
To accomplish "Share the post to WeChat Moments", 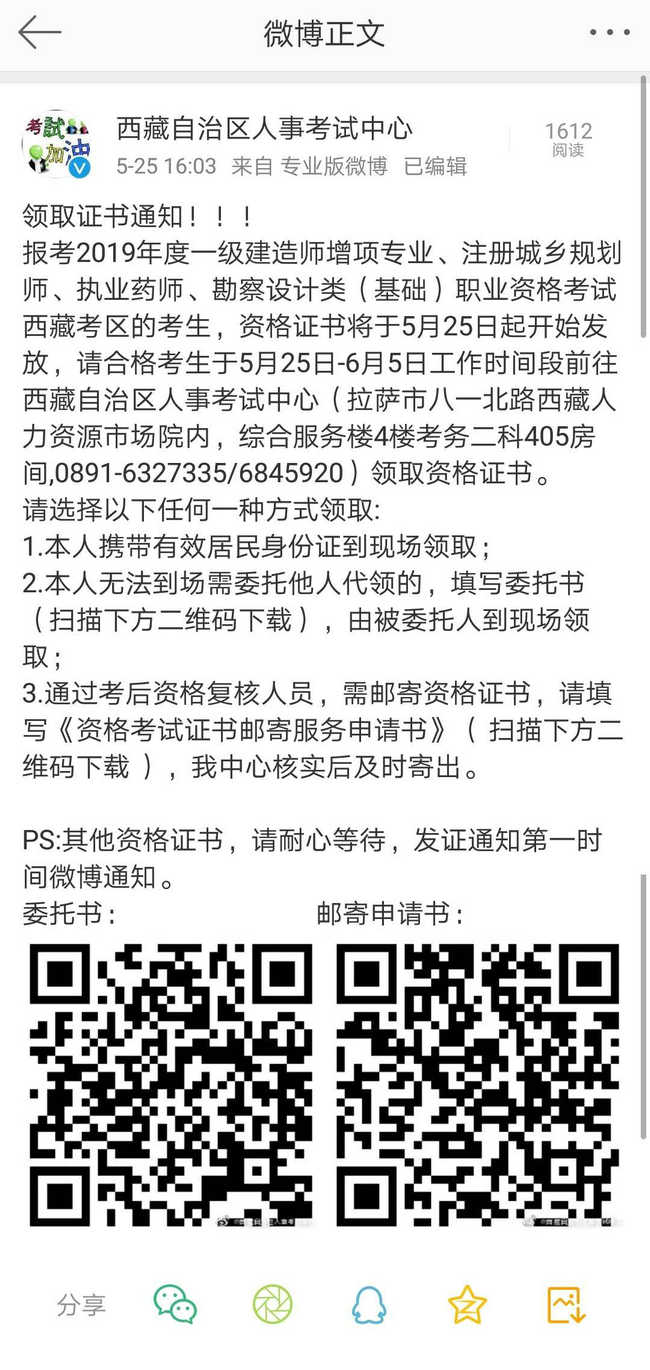I will point(272,1304).
